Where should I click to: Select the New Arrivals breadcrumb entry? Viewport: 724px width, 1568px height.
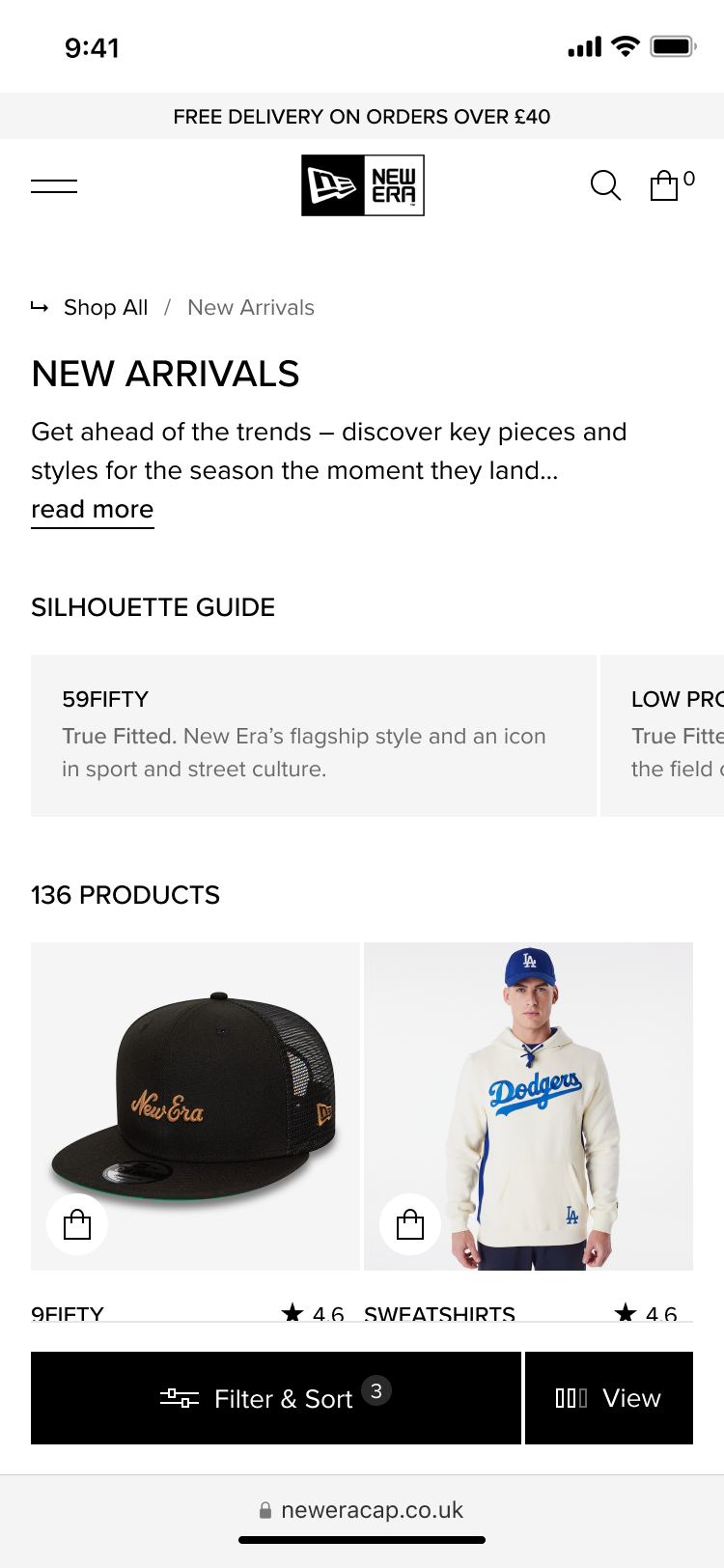click(250, 307)
